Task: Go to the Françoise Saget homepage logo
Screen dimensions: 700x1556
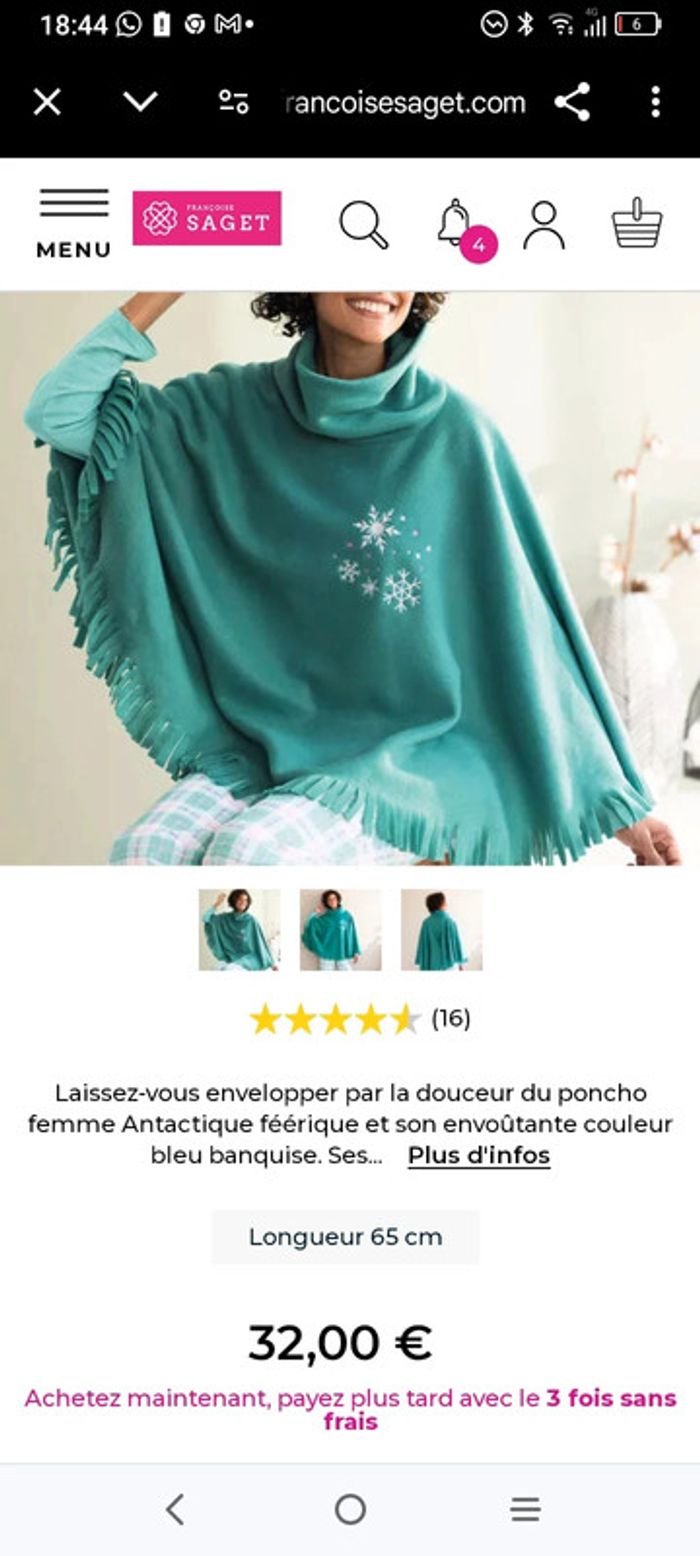Action: [x=207, y=218]
